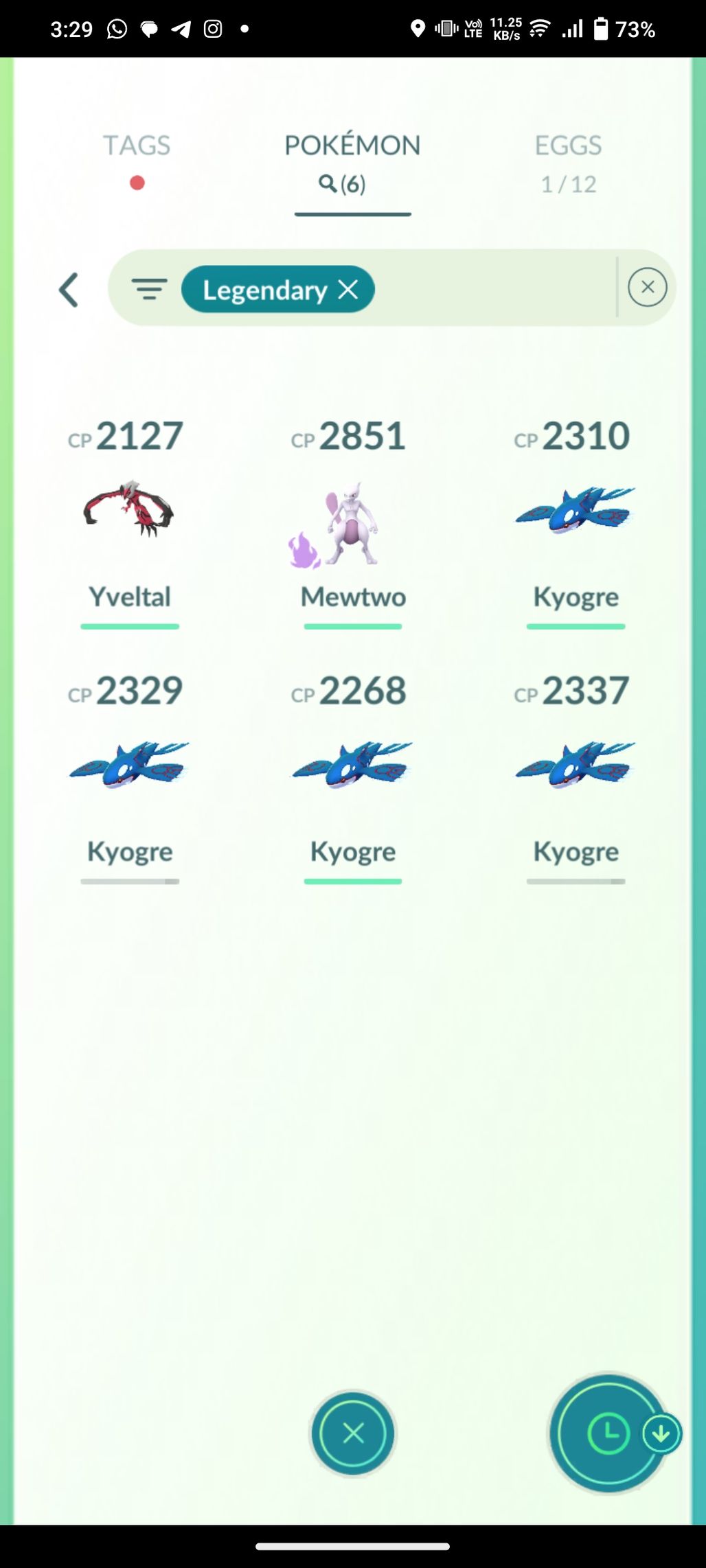Change the sort order with the clock button

(607, 1433)
